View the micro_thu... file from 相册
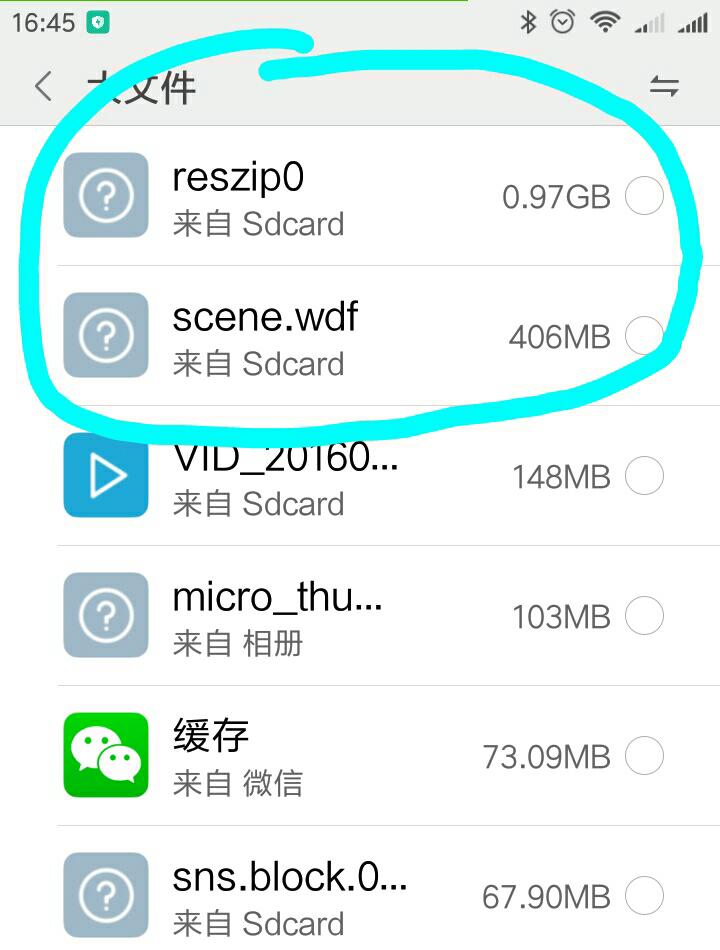The height and width of the screenshot is (950, 720). coord(300,617)
